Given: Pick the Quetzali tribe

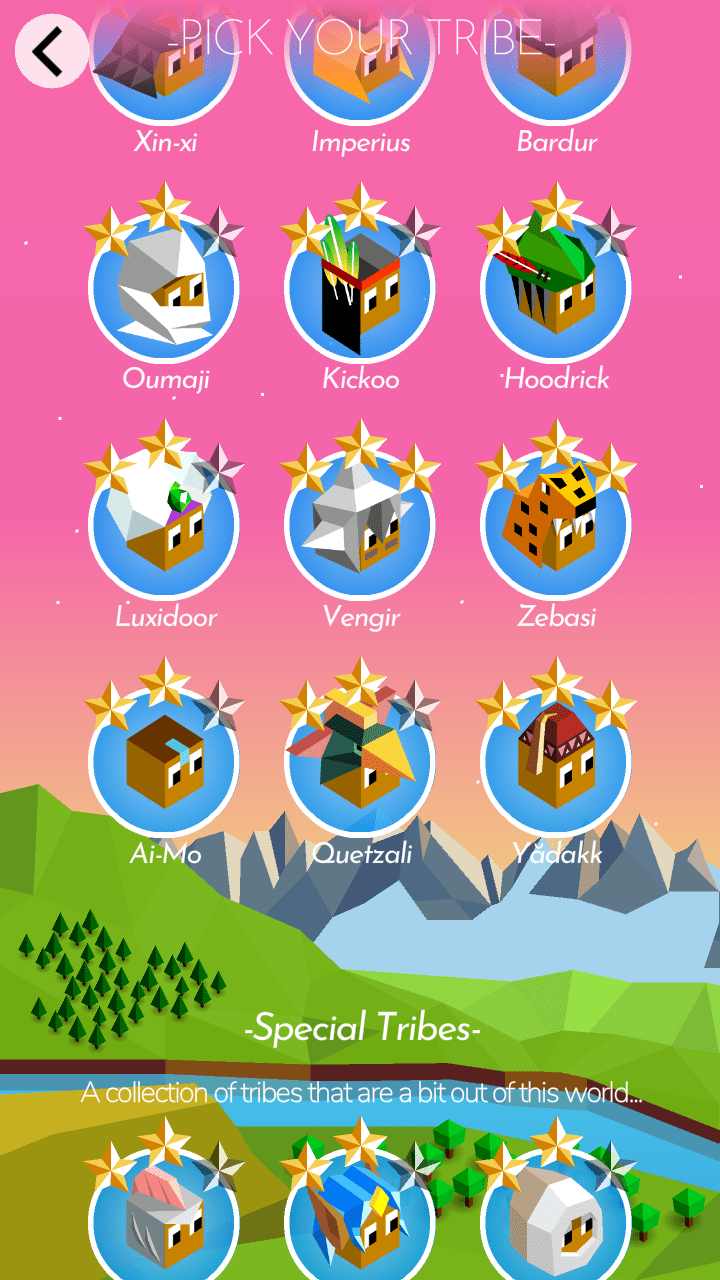Looking at the screenshot, I should click(x=360, y=762).
